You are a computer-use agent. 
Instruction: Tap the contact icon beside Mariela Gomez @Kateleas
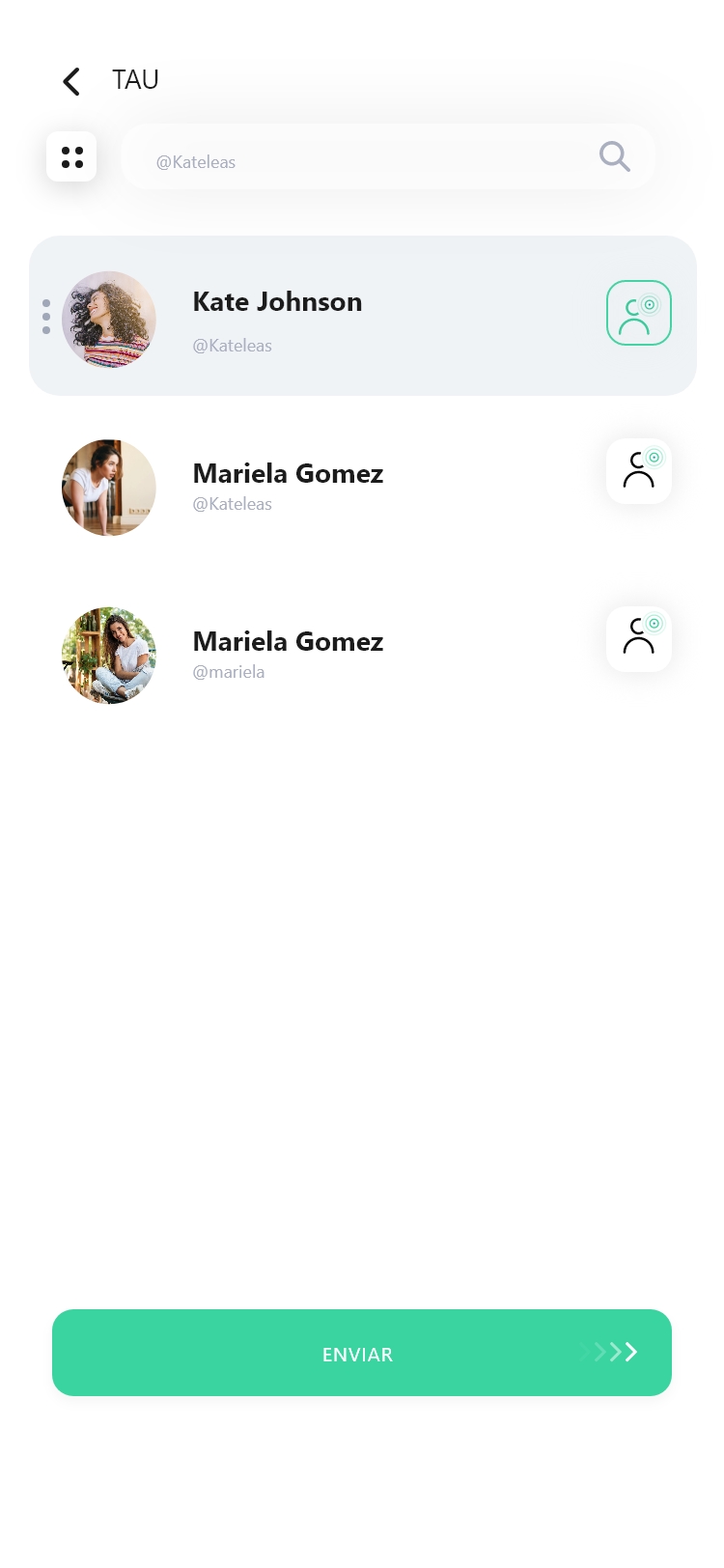pos(638,471)
